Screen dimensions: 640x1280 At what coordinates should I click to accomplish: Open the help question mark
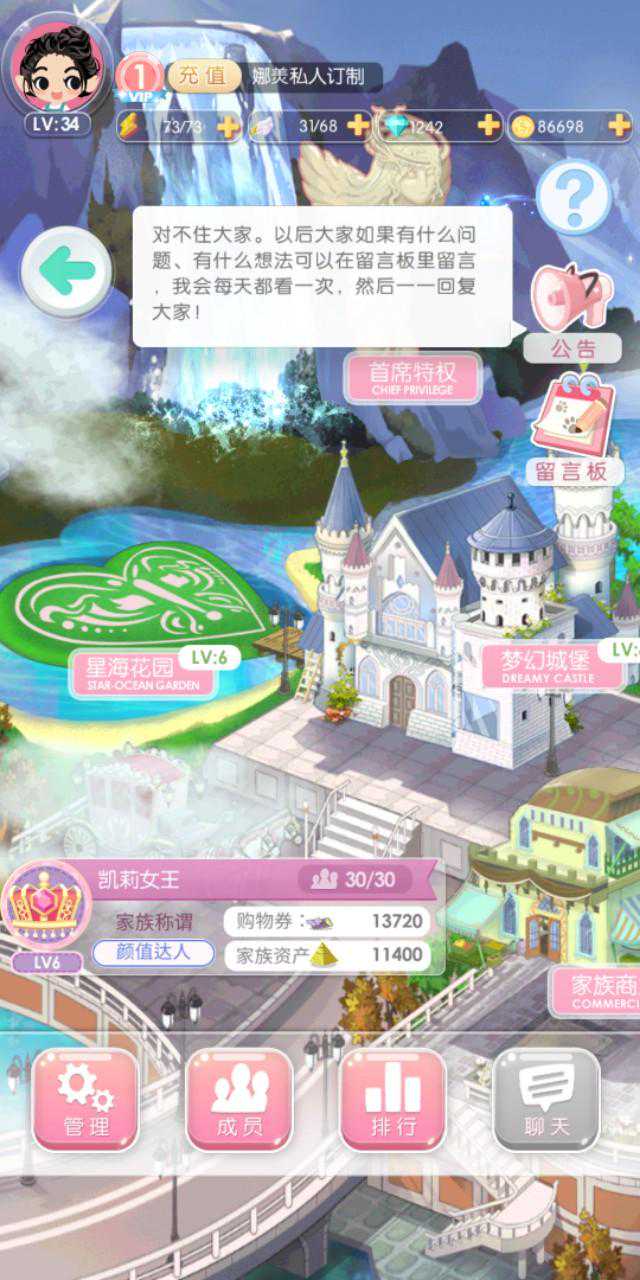pyautogui.click(x=573, y=197)
